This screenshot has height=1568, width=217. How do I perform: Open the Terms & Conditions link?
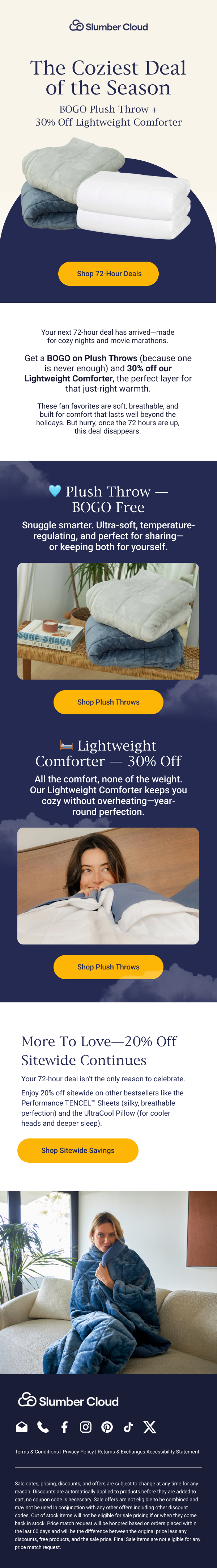[37, 1451]
